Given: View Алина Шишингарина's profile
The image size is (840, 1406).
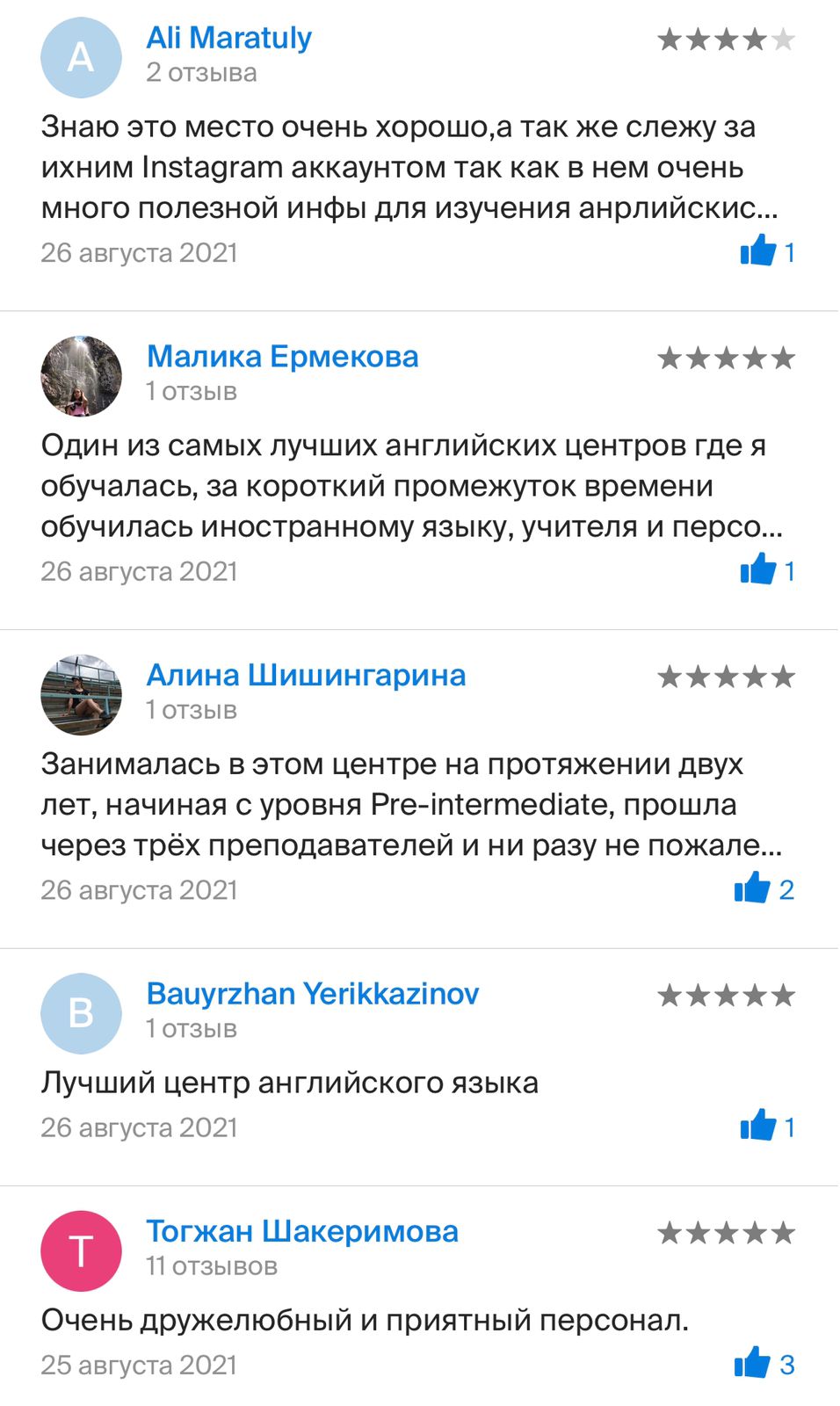Looking at the screenshot, I should pyautogui.click(x=306, y=676).
